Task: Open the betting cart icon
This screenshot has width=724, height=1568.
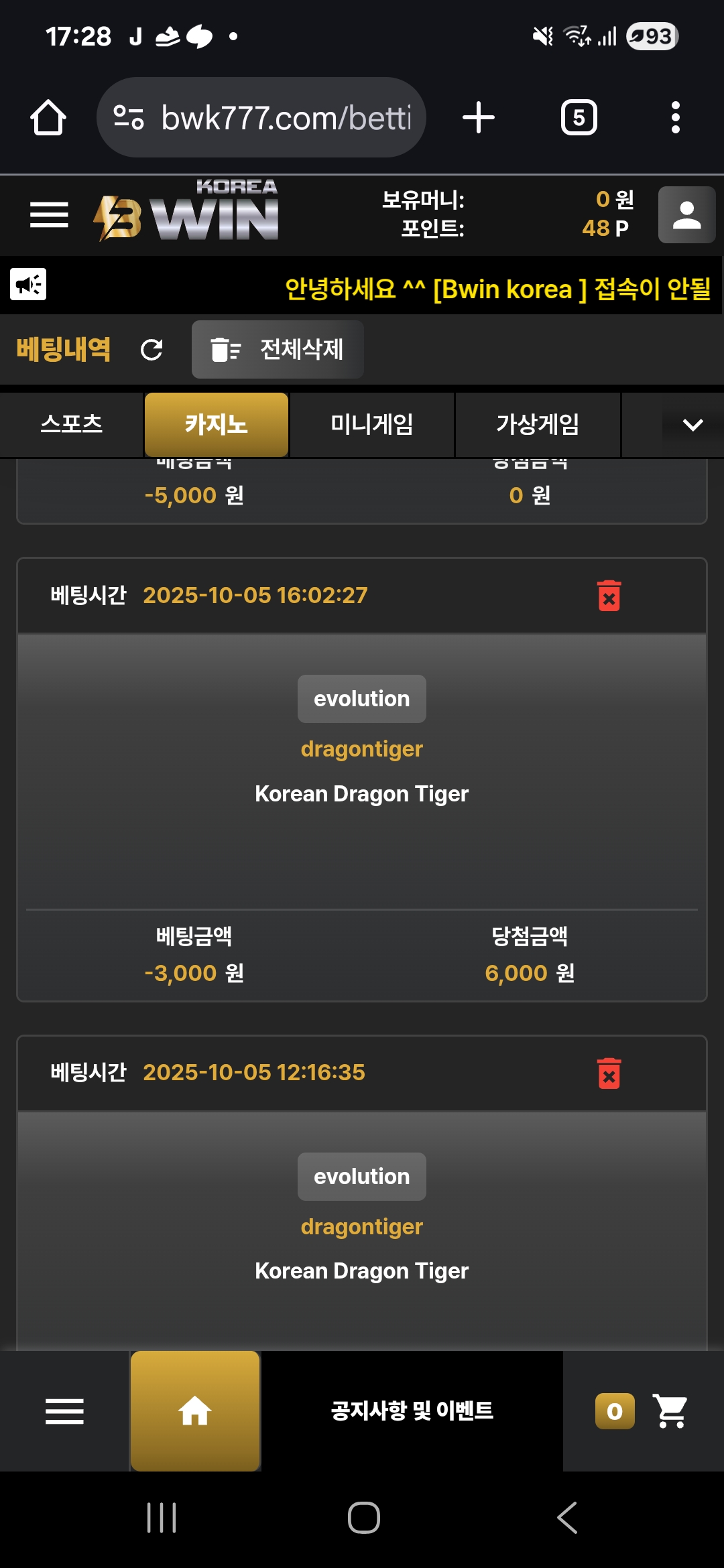Action: click(670, 1411)
